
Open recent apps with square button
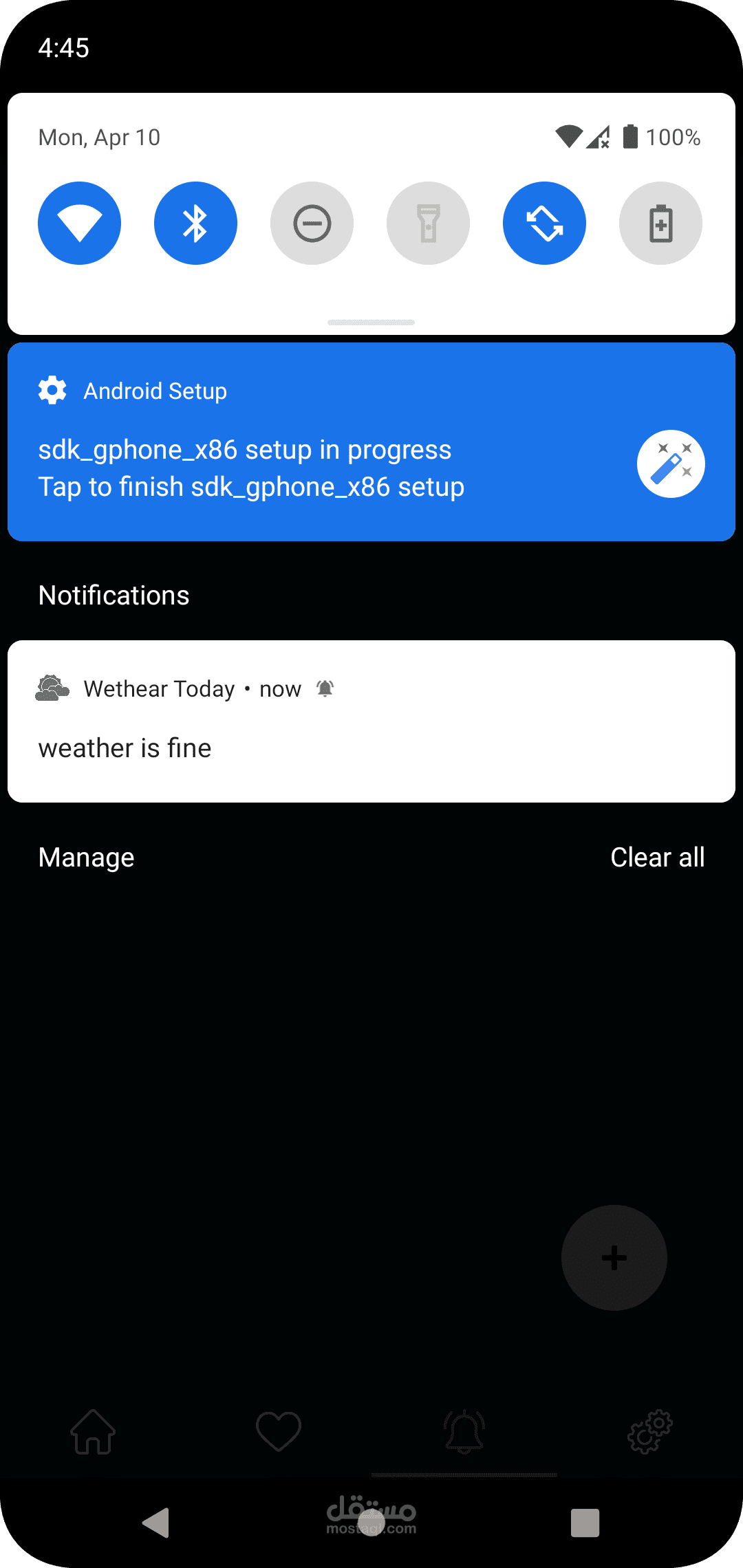click(585, 1523)
